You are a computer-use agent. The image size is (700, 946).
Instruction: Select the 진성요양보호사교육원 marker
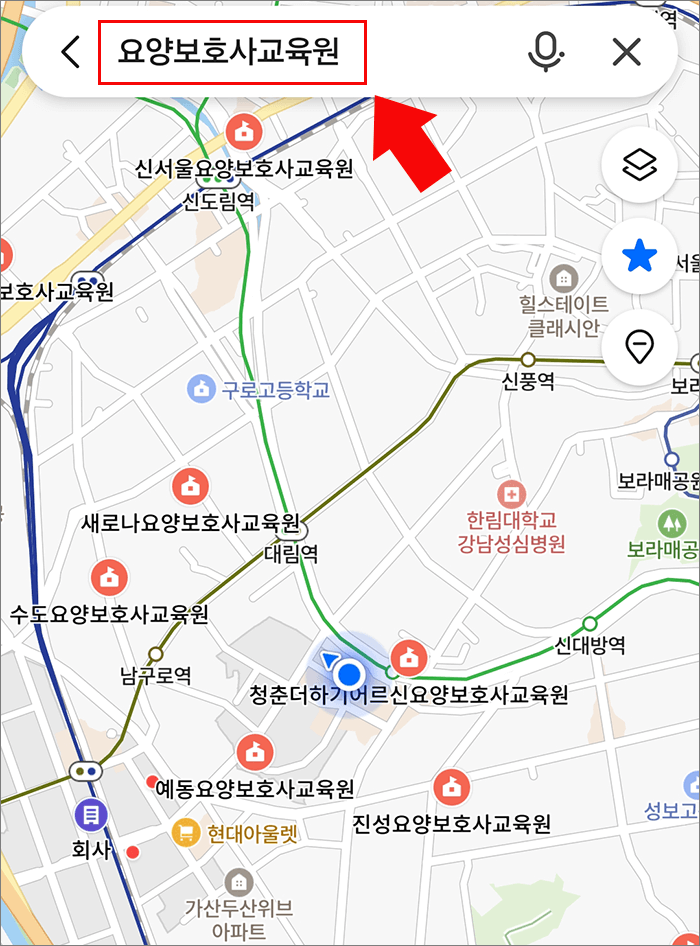click(452, 787)
